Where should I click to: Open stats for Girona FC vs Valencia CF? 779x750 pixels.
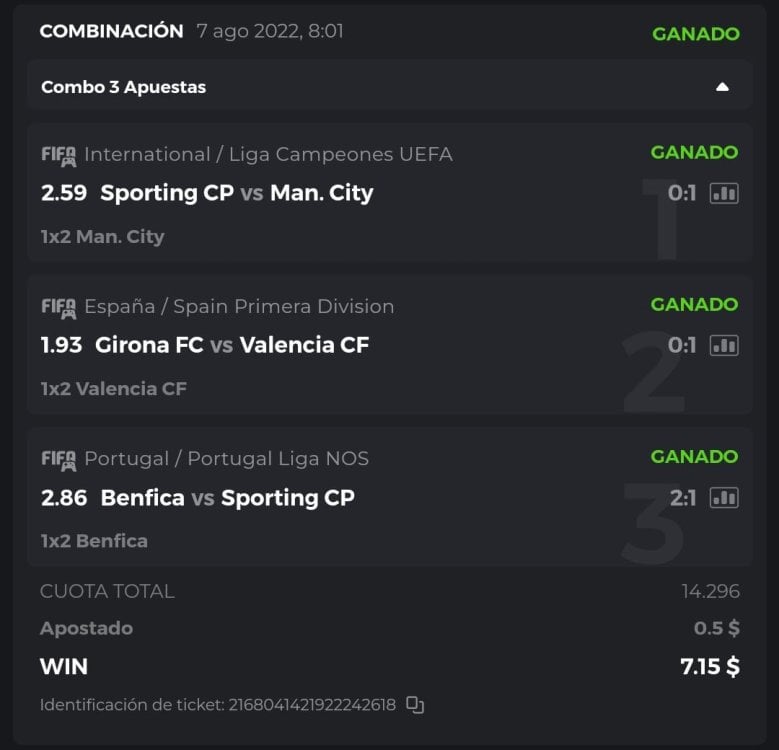tap(724, 345)
